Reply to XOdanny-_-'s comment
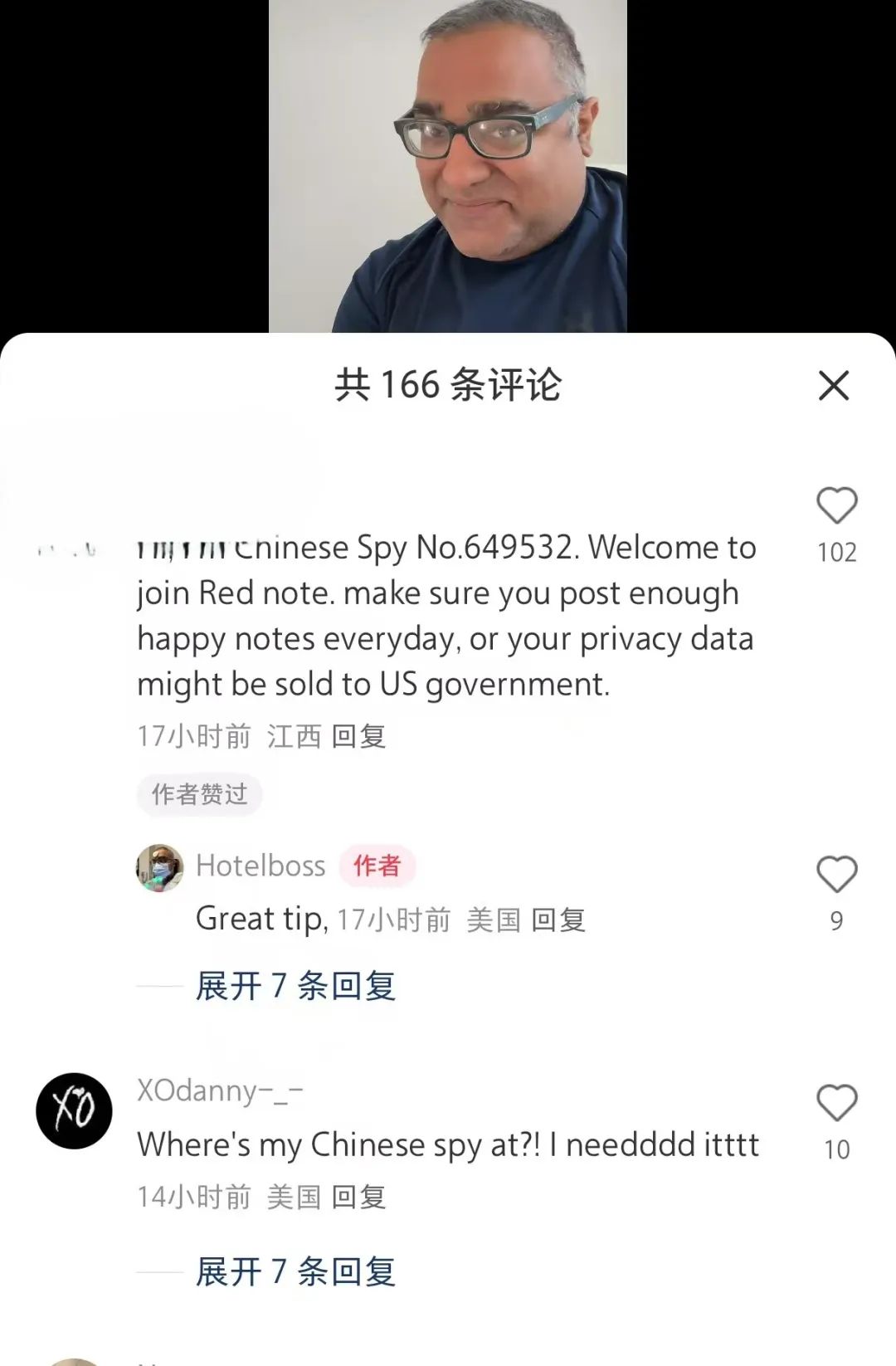Image resolution: width=896 pixels, height=1366 pixels. 358,1197
